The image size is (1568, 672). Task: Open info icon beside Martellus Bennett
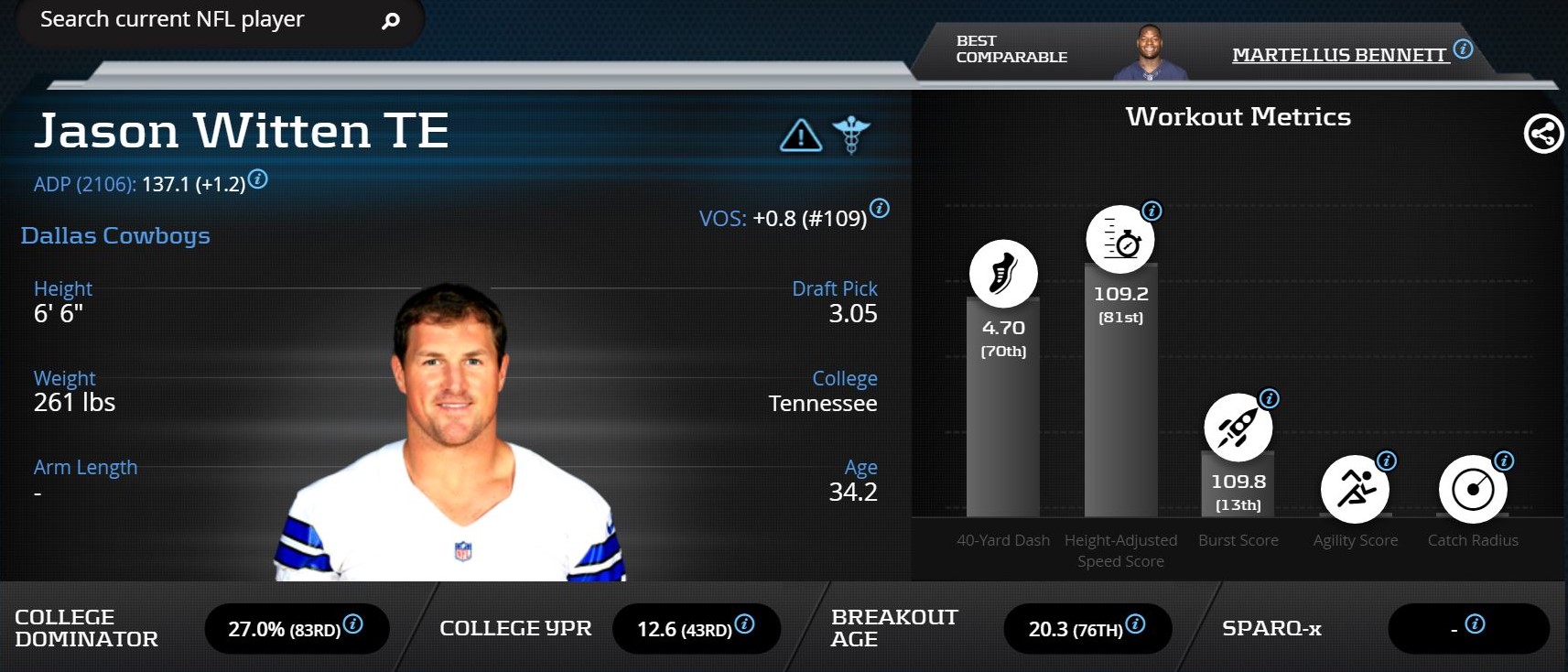point(1464,49)
